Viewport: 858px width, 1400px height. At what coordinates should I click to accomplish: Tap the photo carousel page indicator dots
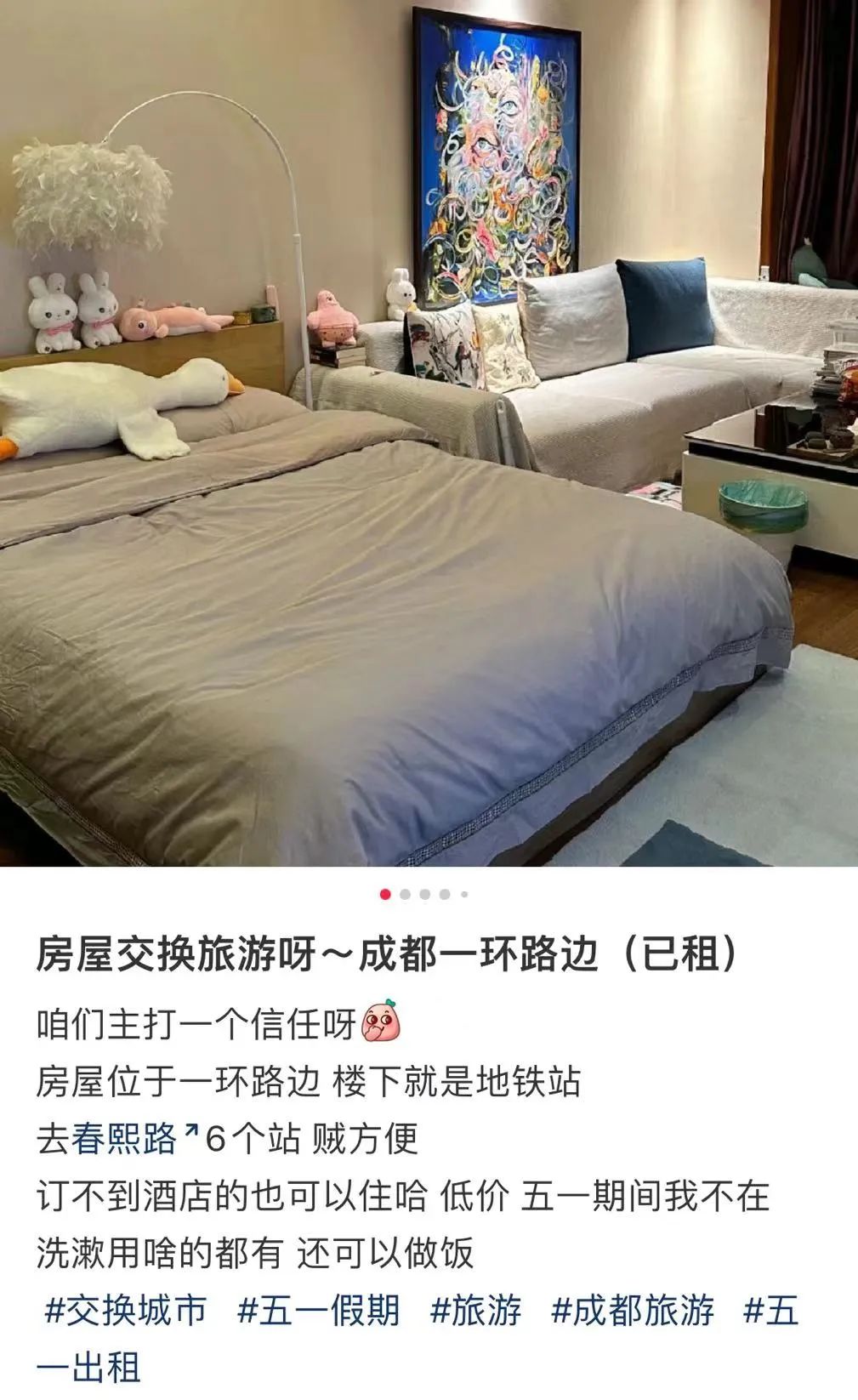[x=423, y=894]
